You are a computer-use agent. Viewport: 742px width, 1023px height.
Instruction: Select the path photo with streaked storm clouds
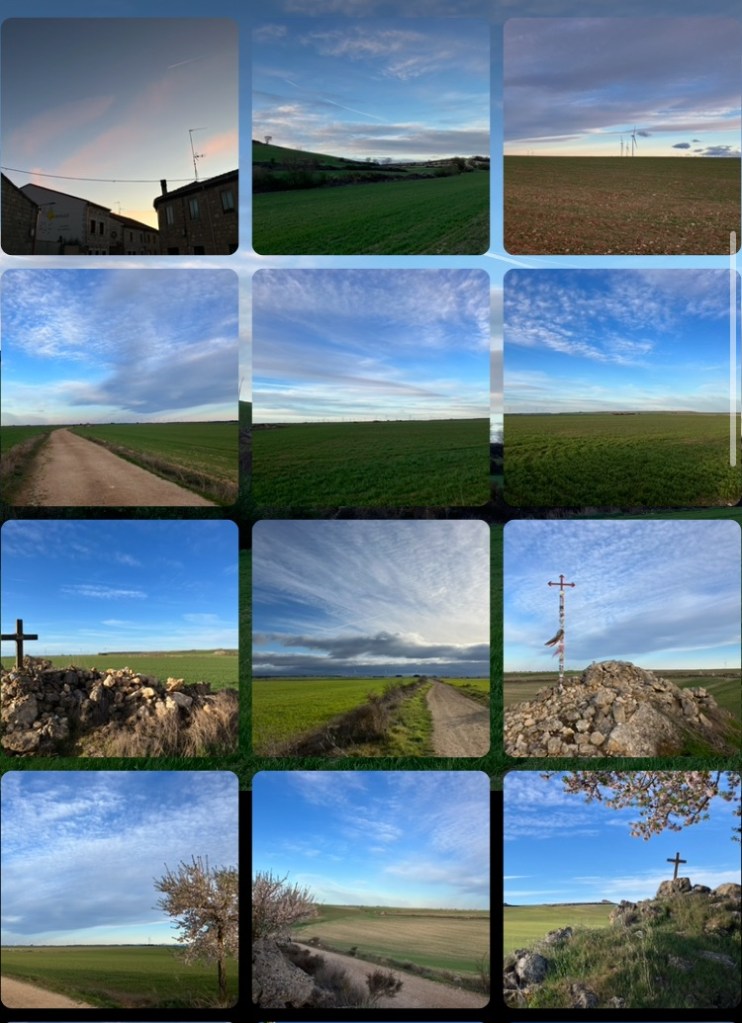click(x=371, y=638)
